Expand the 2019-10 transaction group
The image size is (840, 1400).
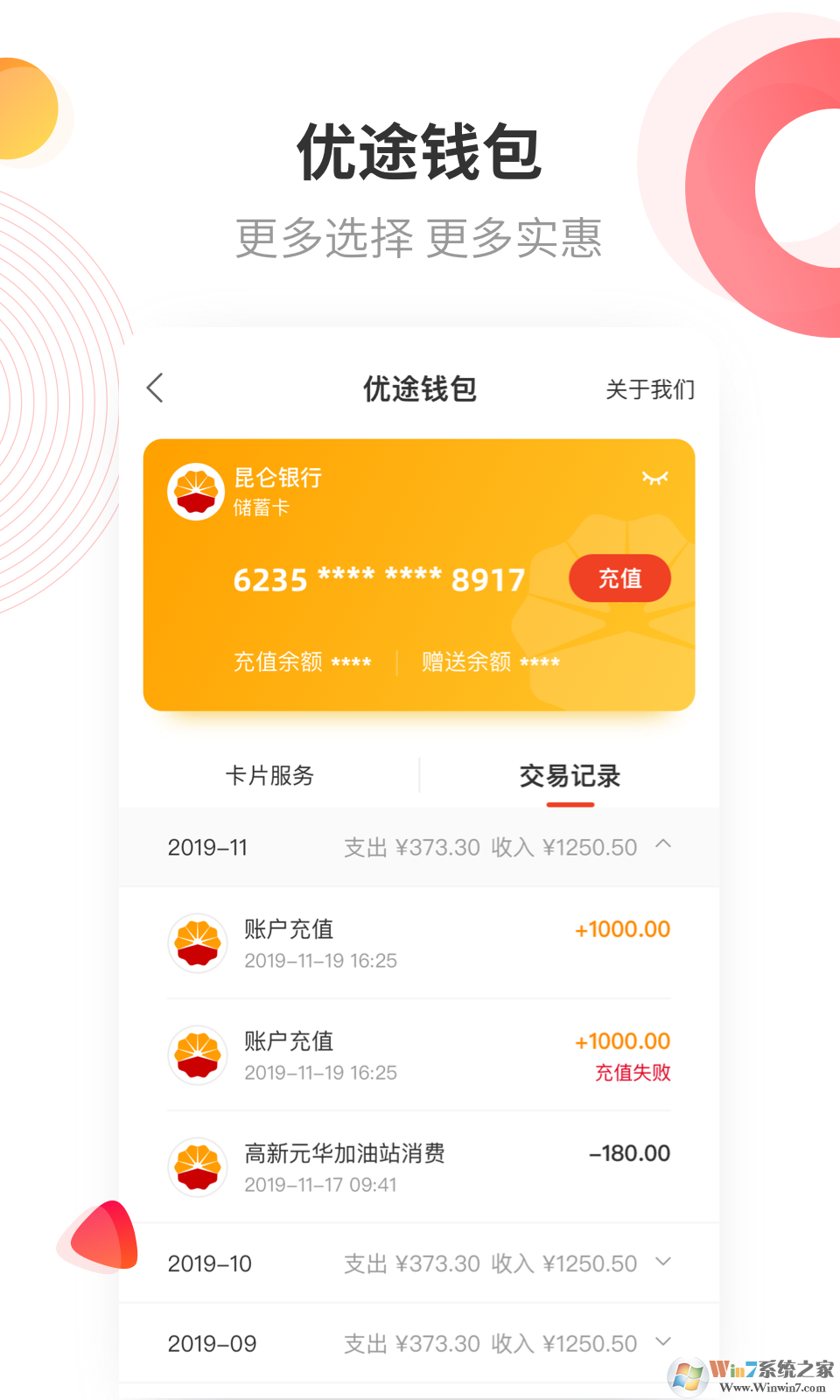[x=662, y=1263]
